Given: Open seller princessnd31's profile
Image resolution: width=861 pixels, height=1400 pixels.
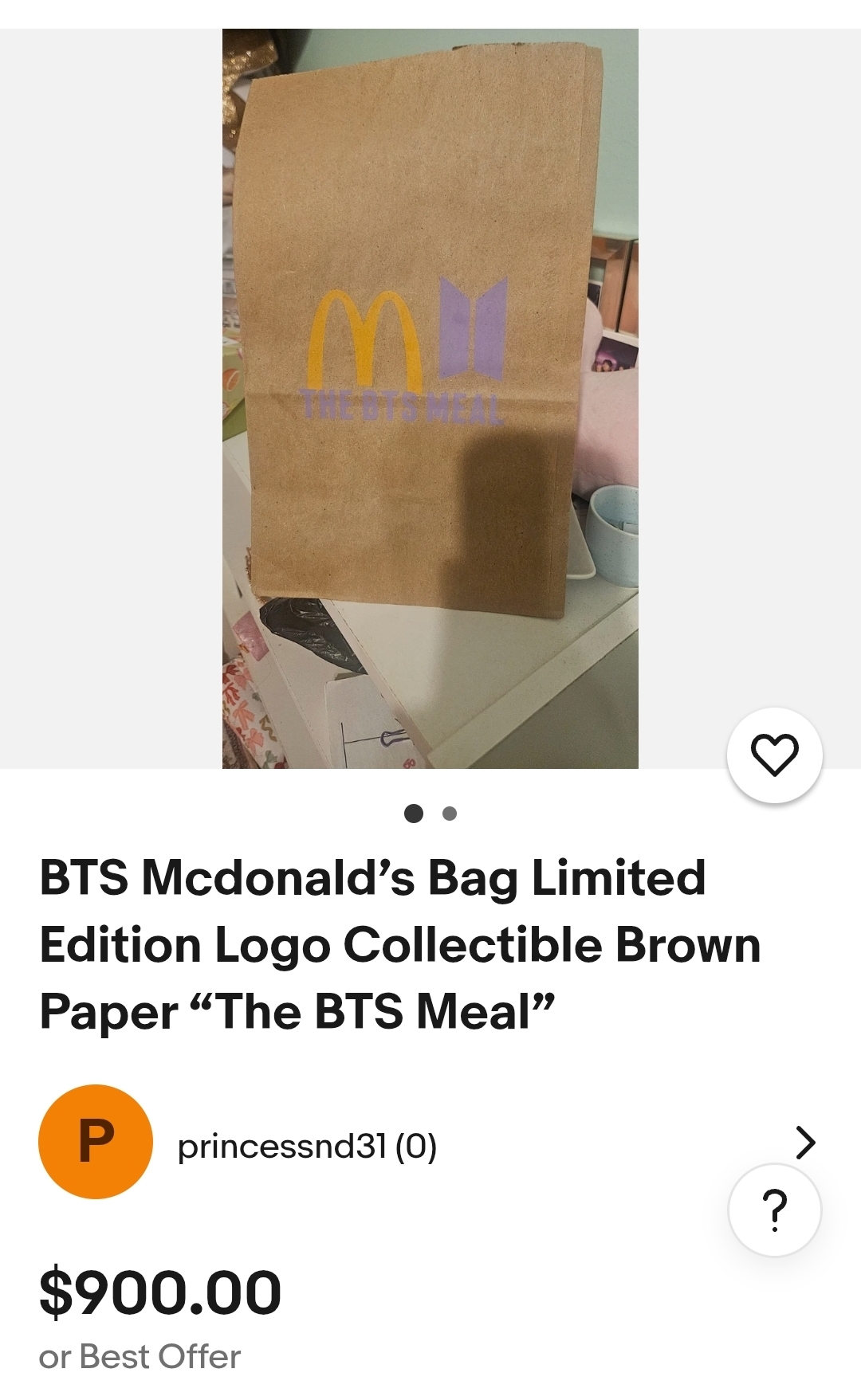Looking at the screenshot, I should (307, 1146).
